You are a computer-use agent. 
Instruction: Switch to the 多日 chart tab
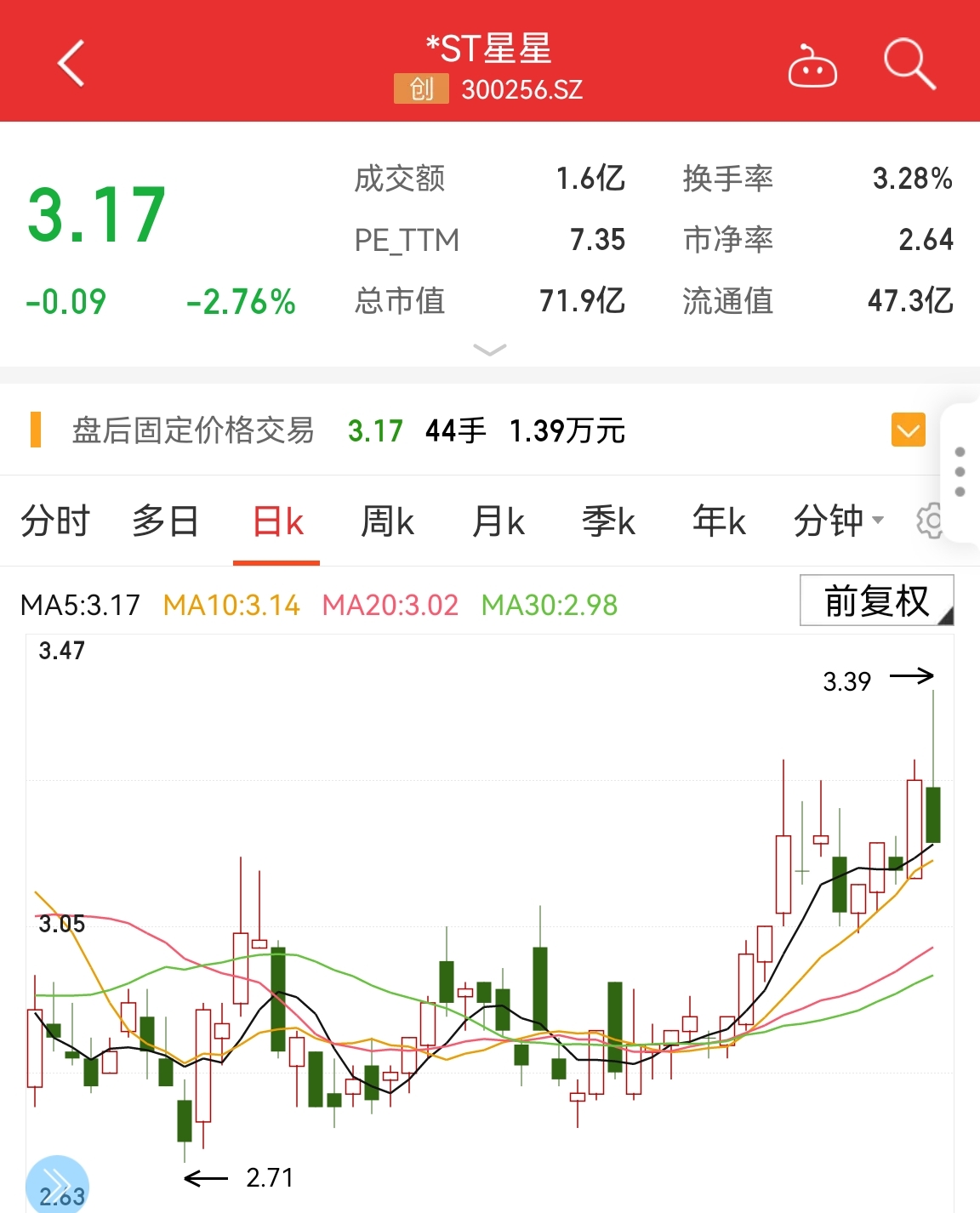pyautogui.click(x=165, y=521)
